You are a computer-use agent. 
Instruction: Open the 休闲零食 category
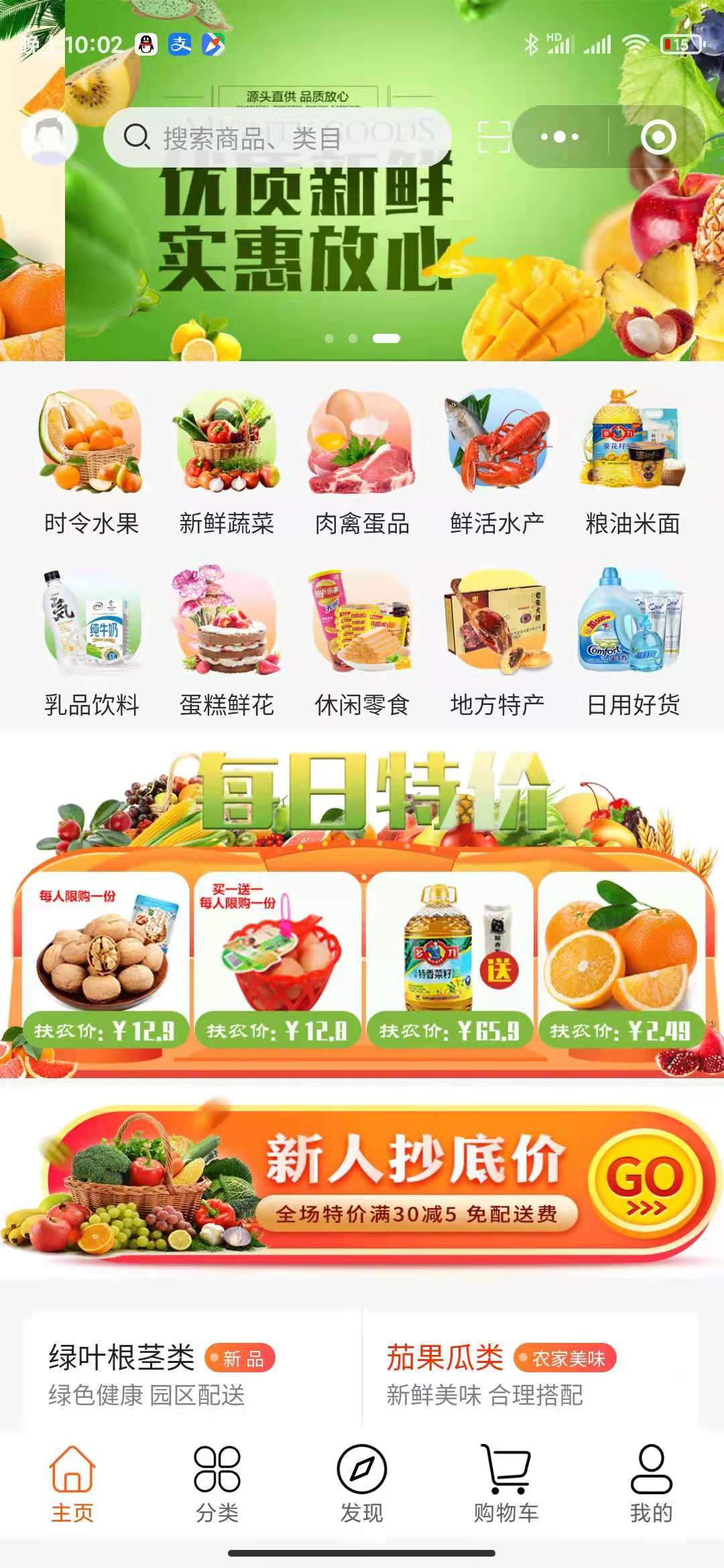tap(362, 643)
